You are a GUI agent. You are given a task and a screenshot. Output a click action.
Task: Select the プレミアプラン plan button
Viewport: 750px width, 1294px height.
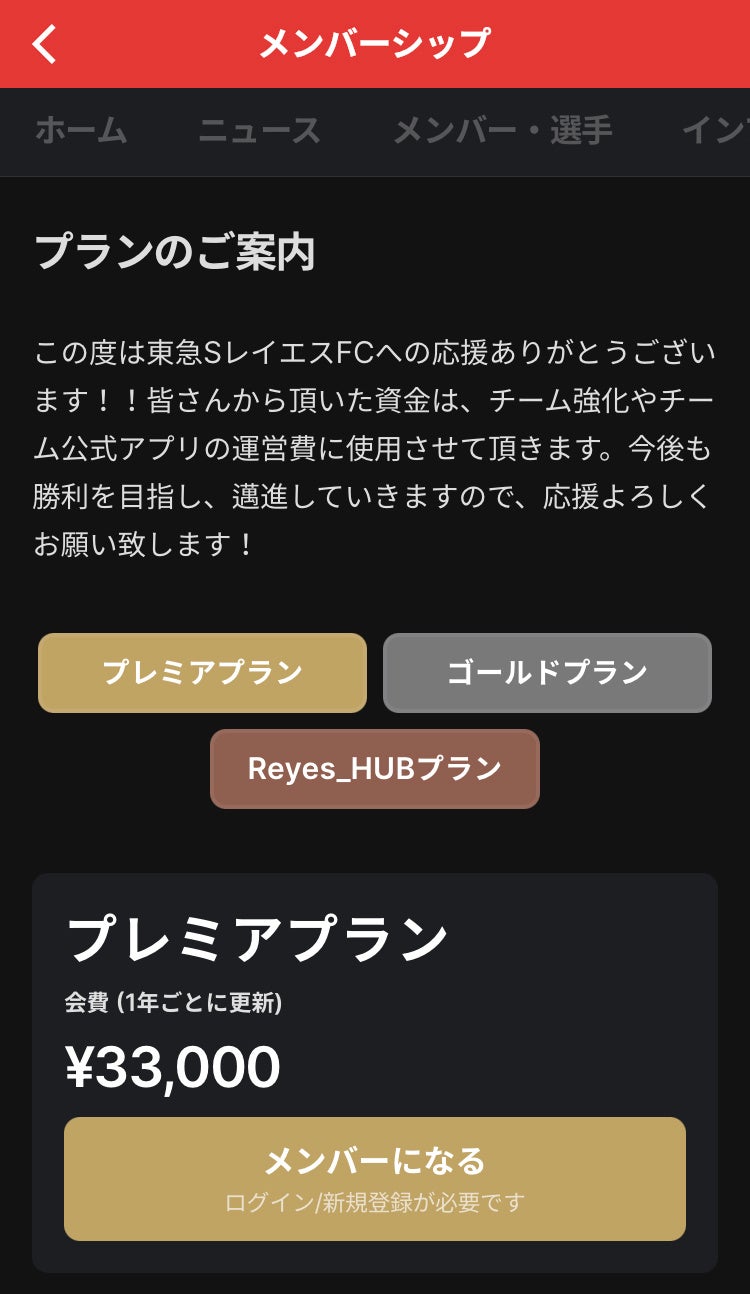[x=202, y=673]
